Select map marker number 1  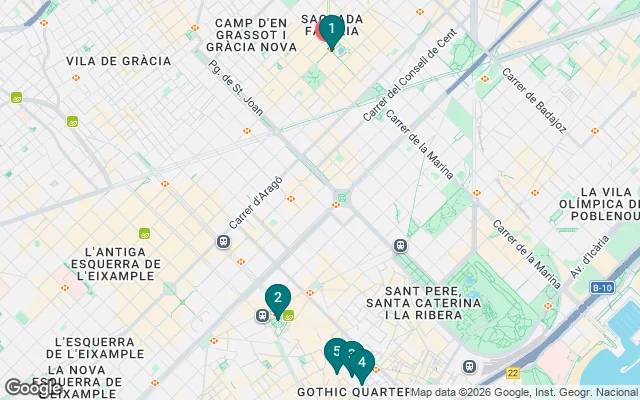tap(331, 30)
